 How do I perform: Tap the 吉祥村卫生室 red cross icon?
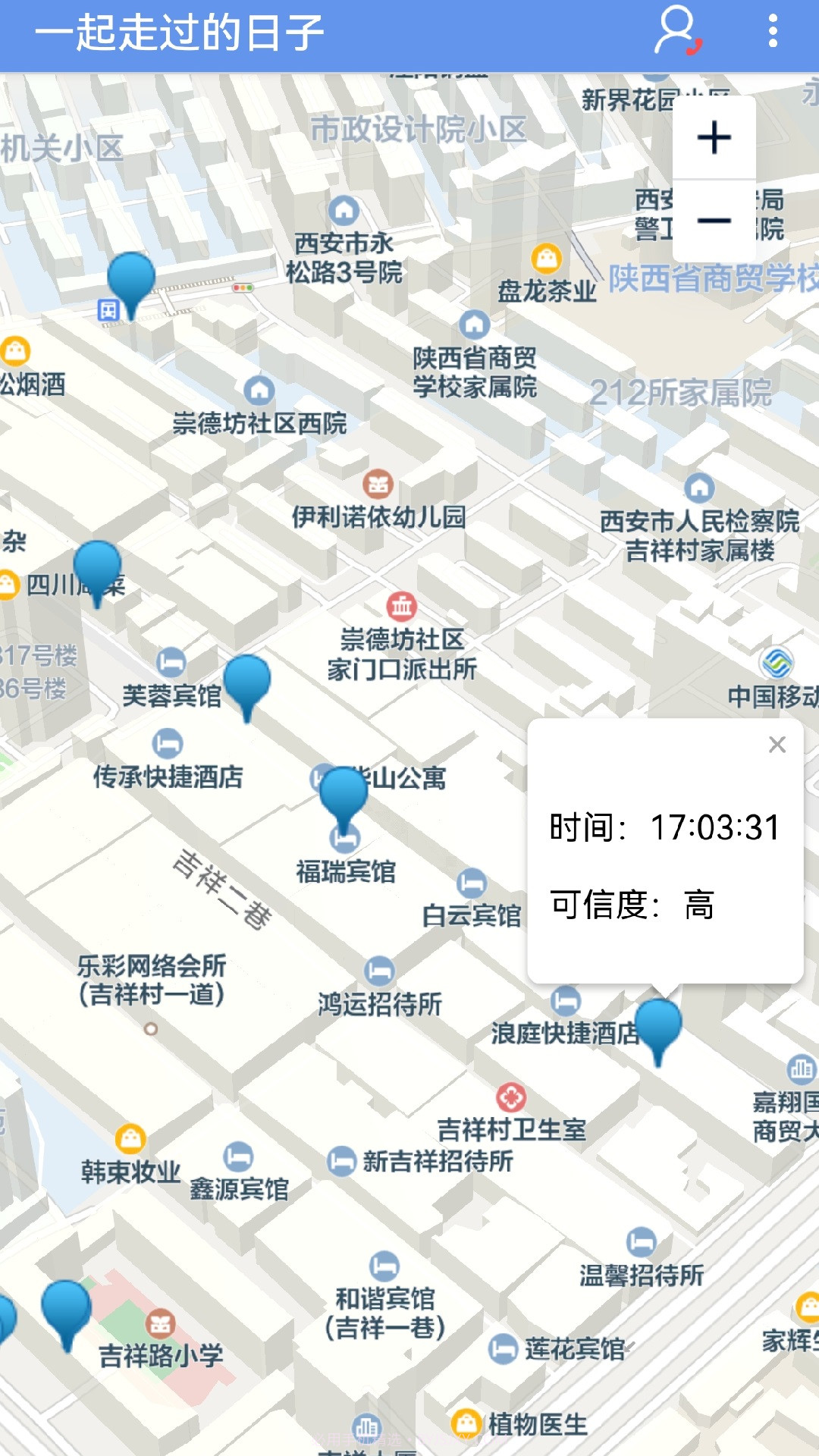click(x=510, y=1095)
